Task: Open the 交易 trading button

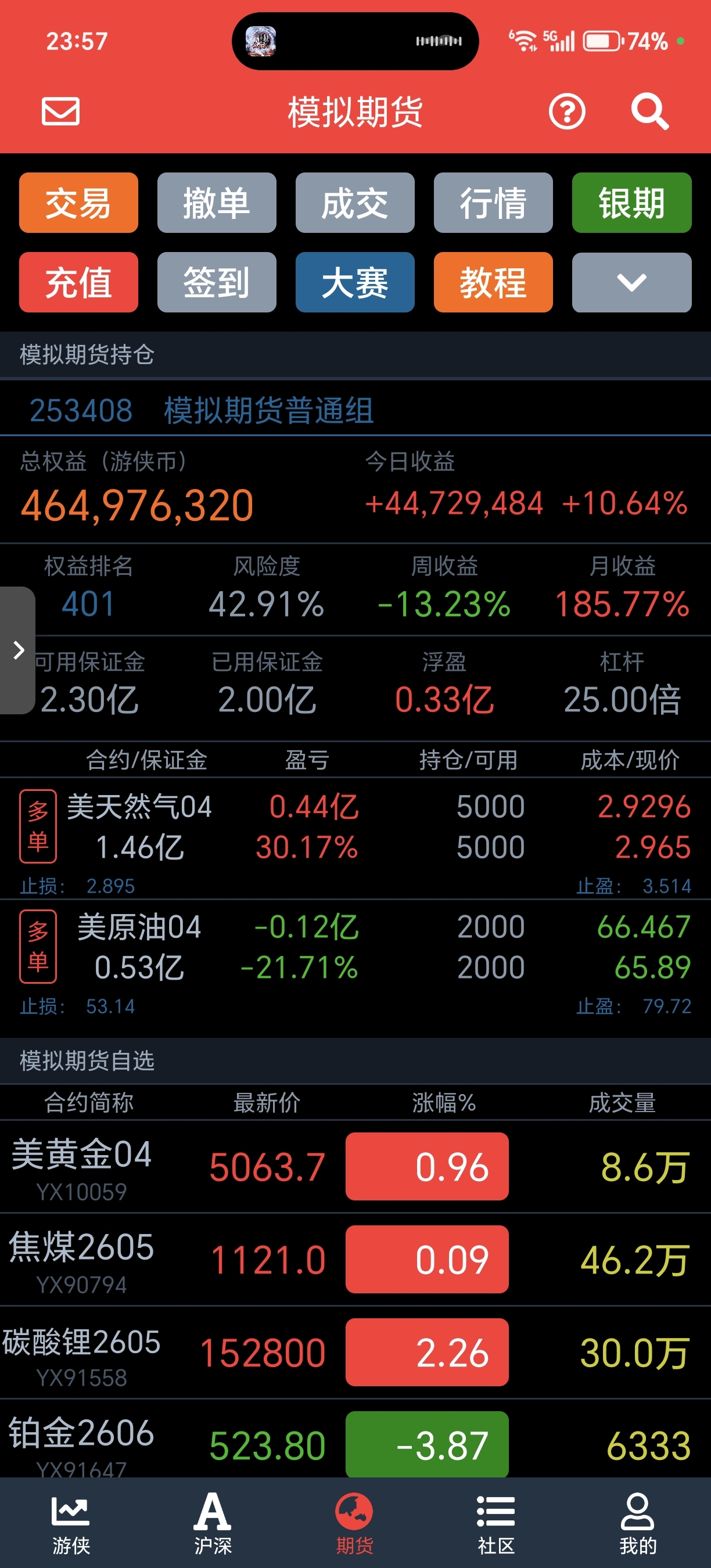Action: [x=78, y=203]
